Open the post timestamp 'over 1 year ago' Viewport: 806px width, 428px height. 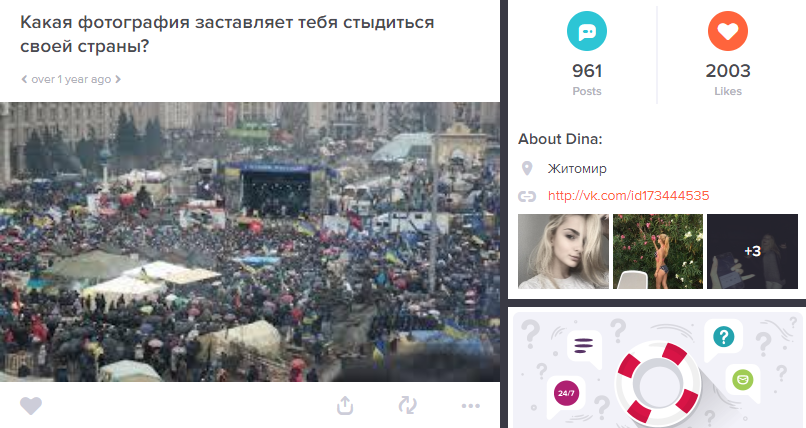click(x=71, y=79)
